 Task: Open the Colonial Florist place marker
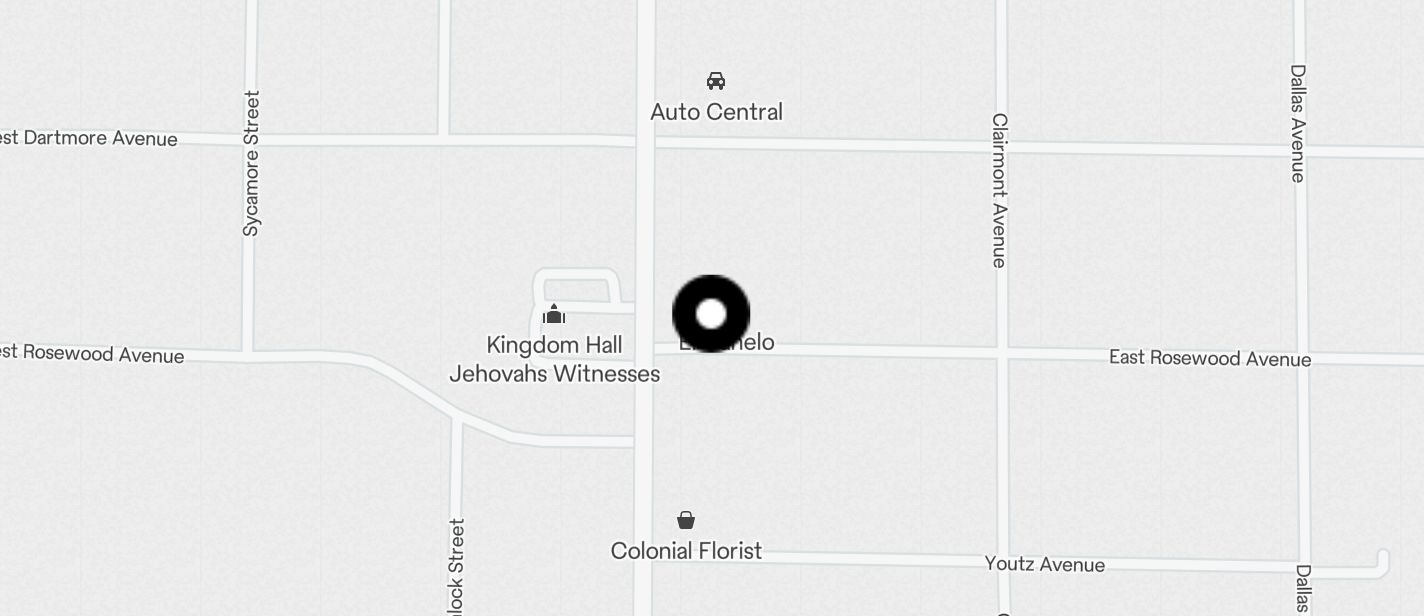tap(686, 520)
